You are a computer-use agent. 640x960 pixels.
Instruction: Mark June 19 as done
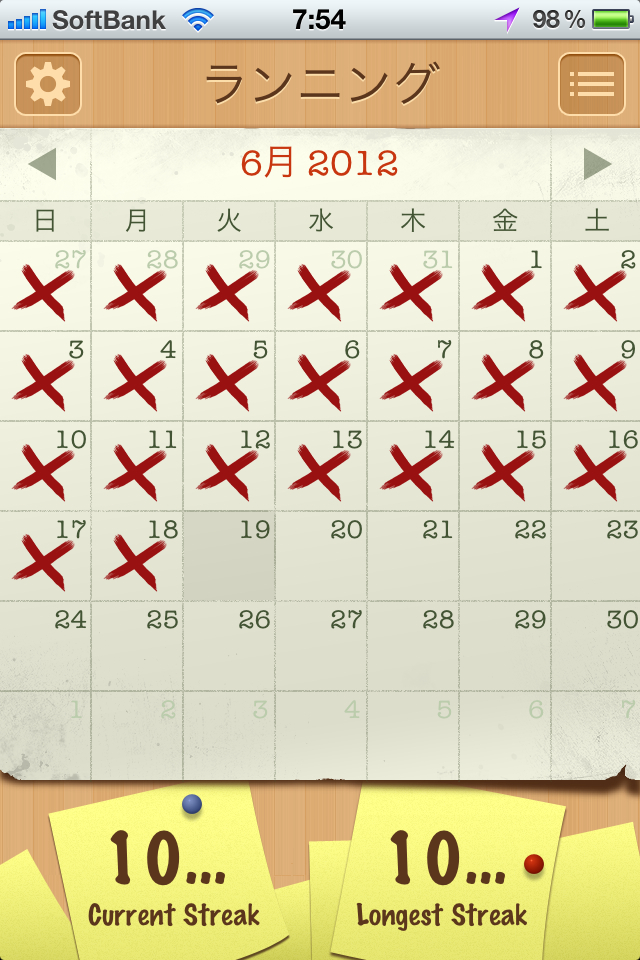pos(229,557)
